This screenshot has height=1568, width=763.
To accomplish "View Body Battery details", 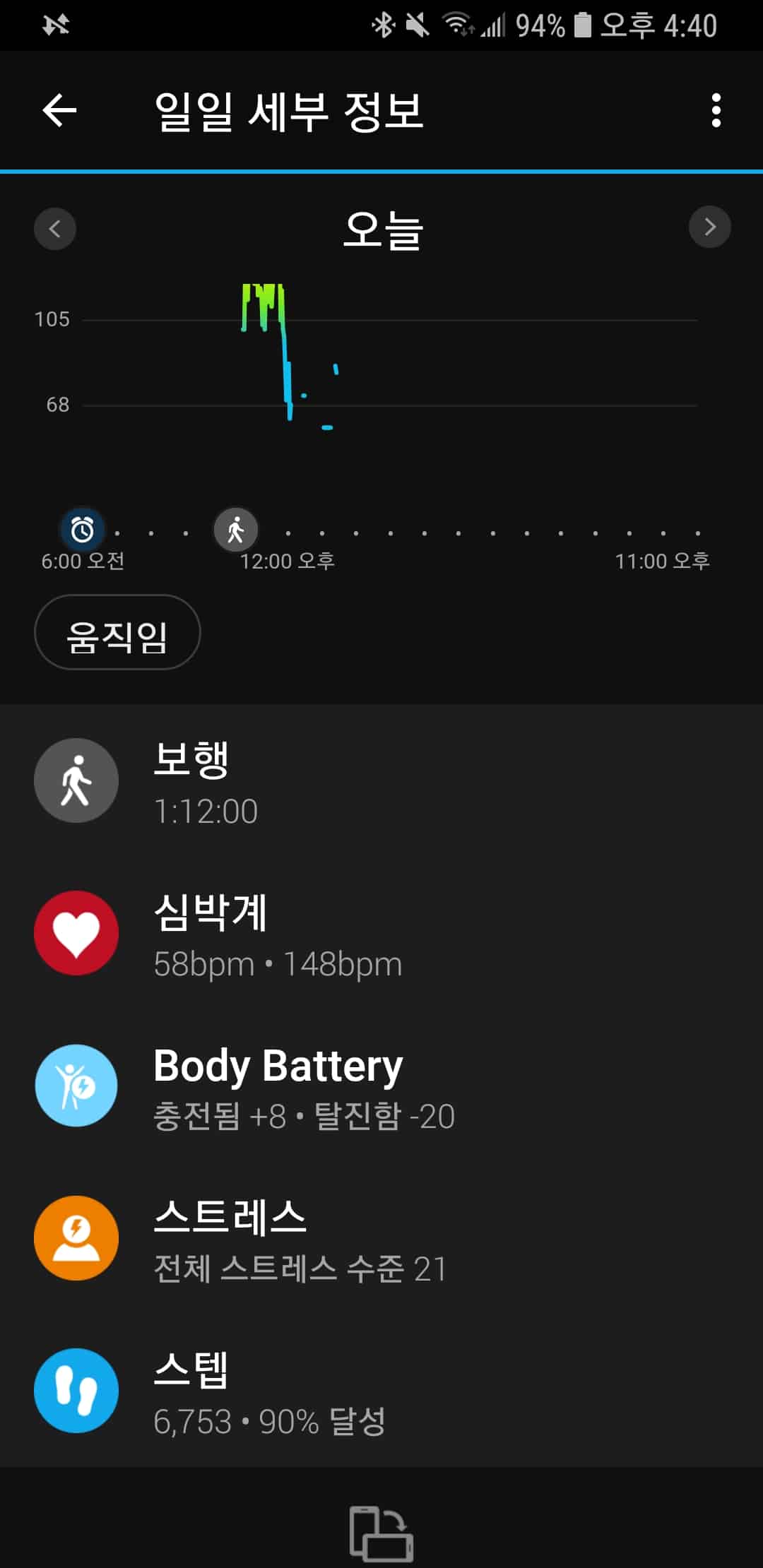I will (x=381, y=1086).
